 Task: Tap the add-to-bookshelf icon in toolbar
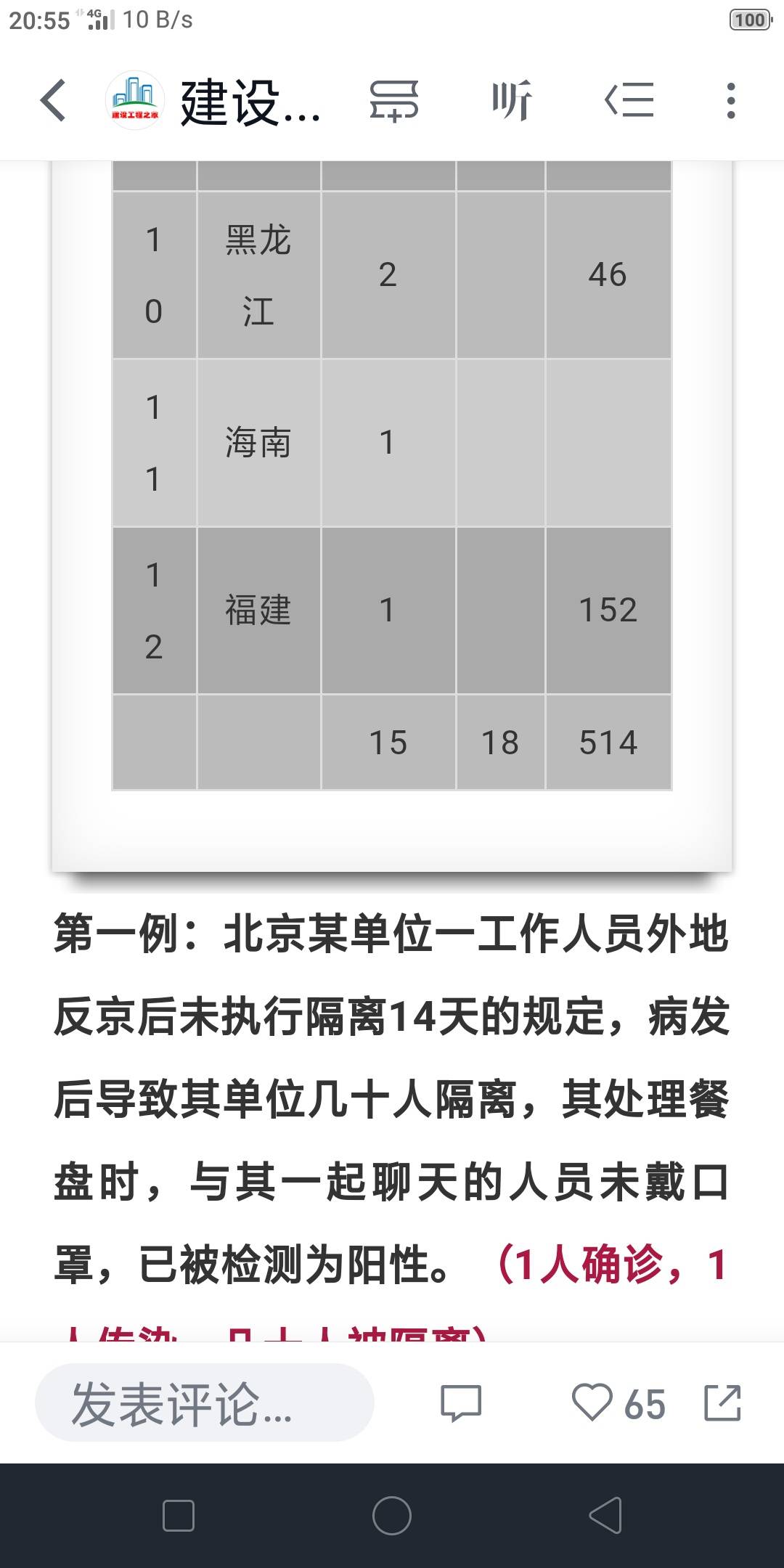[393, 100]
